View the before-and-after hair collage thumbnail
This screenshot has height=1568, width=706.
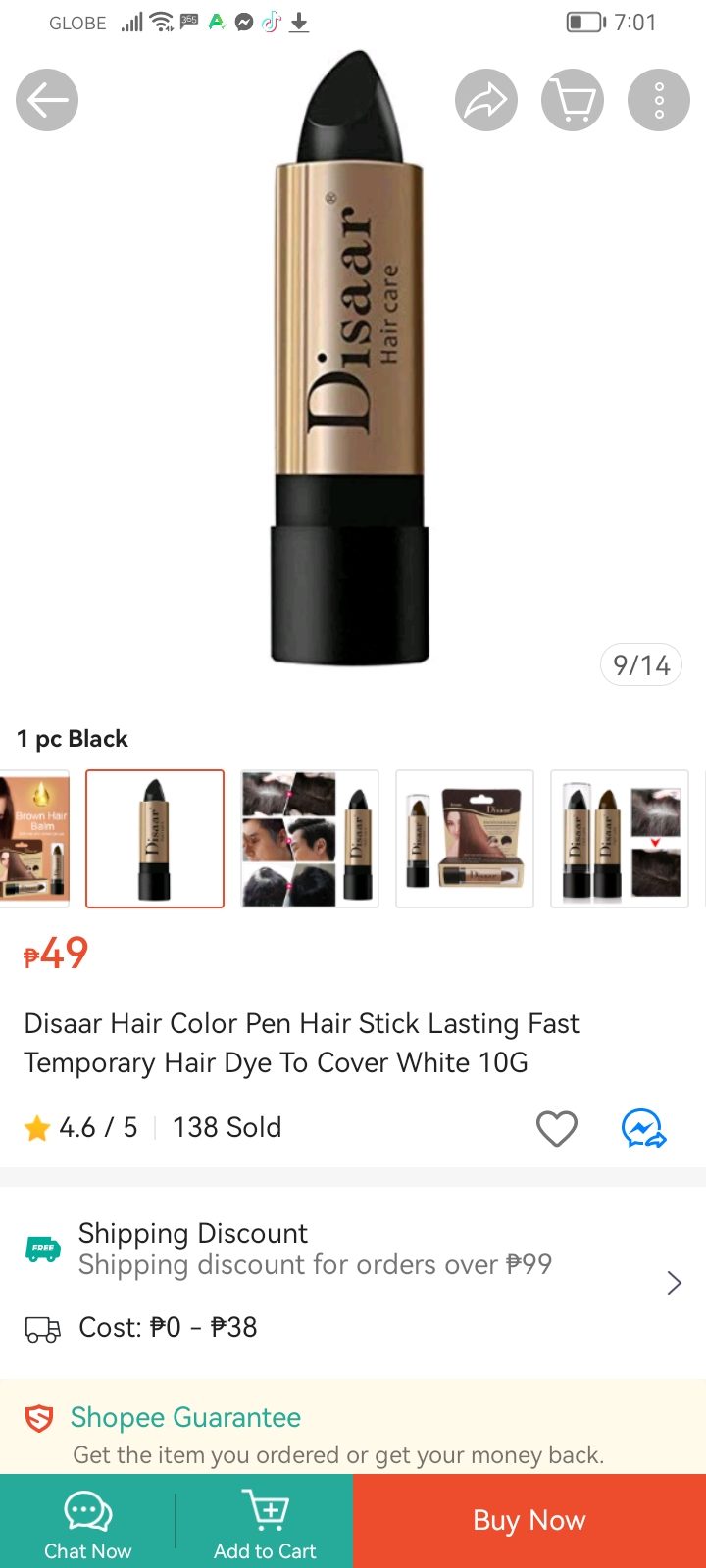pos(310,839)
